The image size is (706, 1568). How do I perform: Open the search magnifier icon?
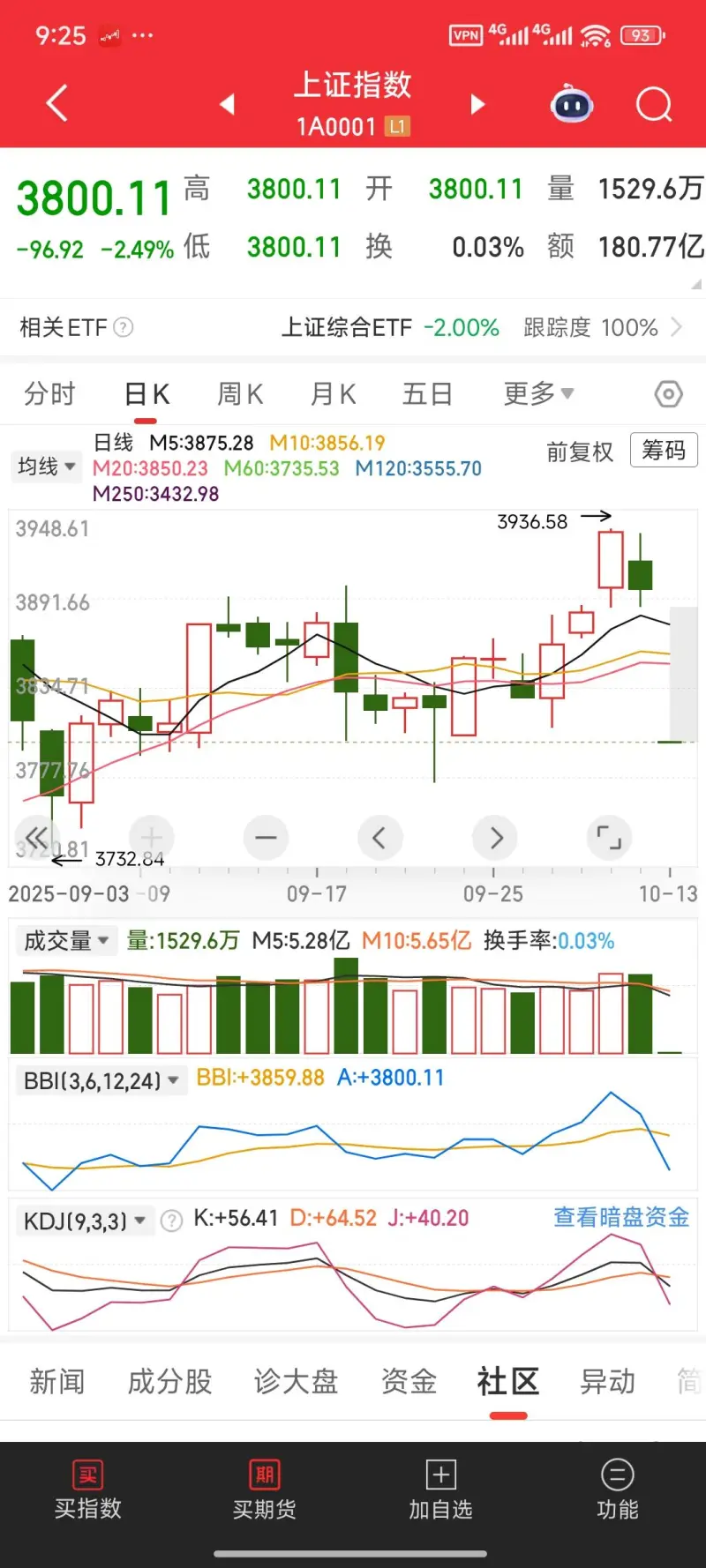[x=654, y=105]
